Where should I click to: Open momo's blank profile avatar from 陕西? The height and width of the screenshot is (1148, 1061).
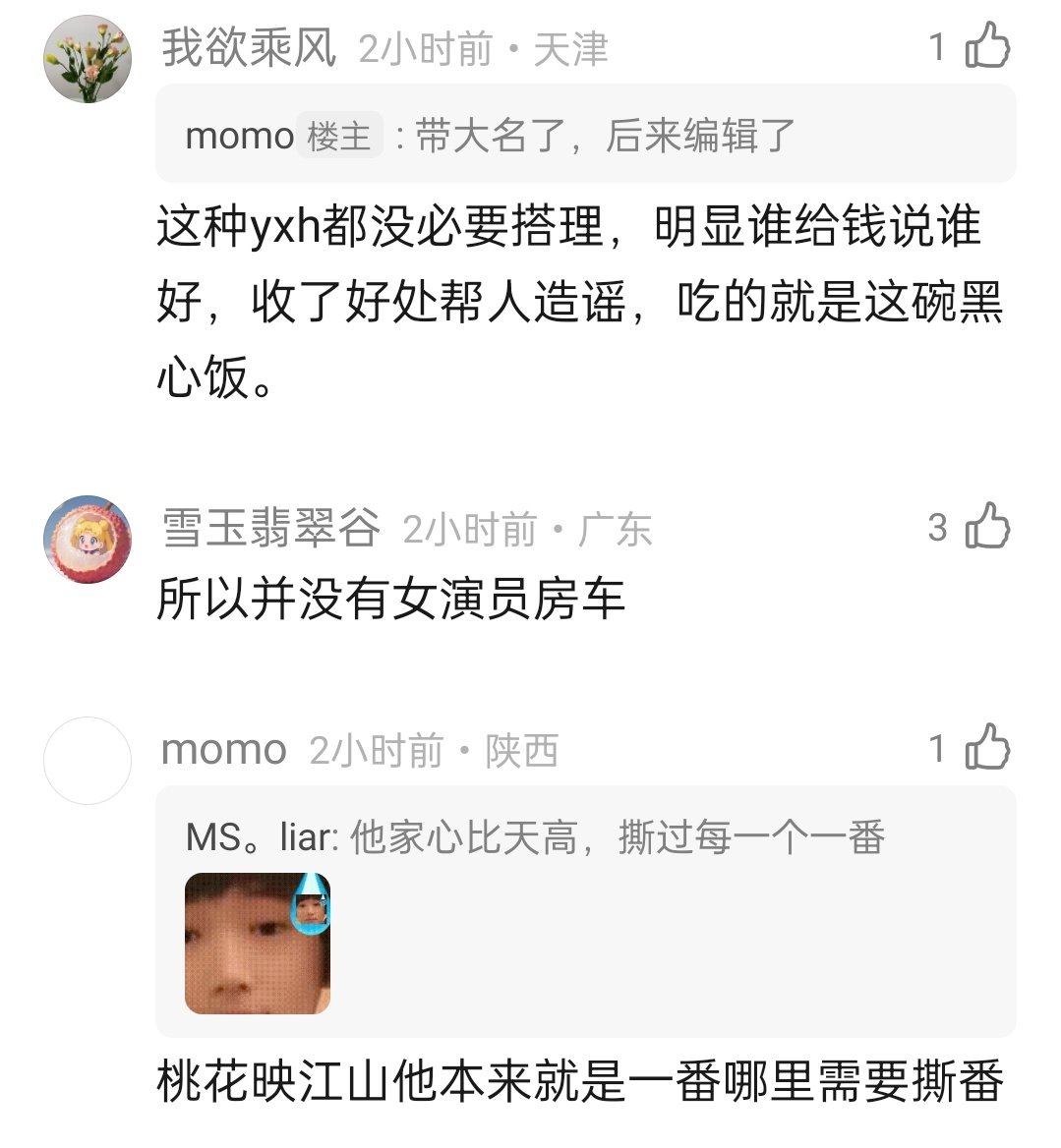[x=88, y=761]
